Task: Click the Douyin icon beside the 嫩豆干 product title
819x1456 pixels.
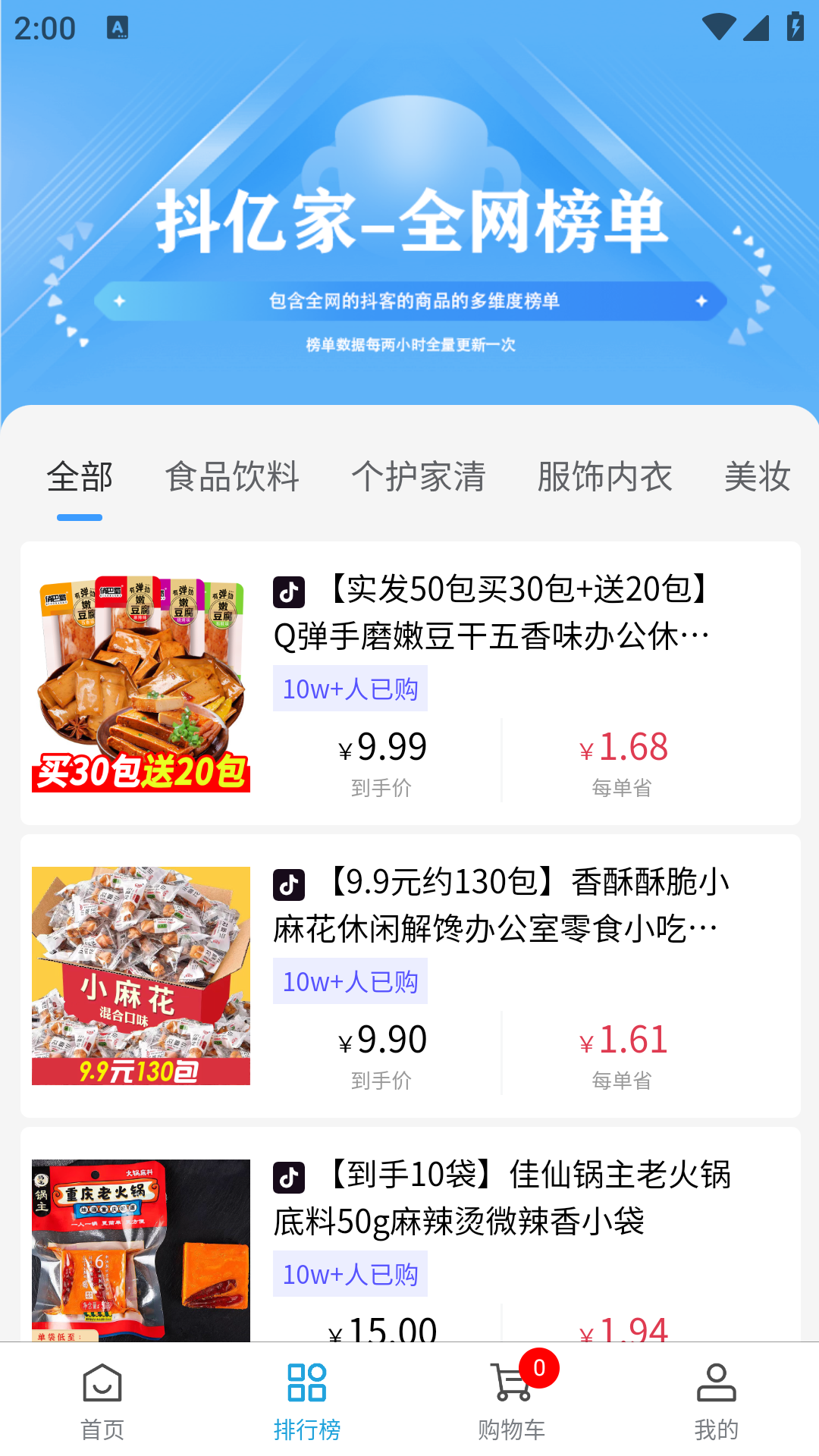Action: (x=288, y=594)
